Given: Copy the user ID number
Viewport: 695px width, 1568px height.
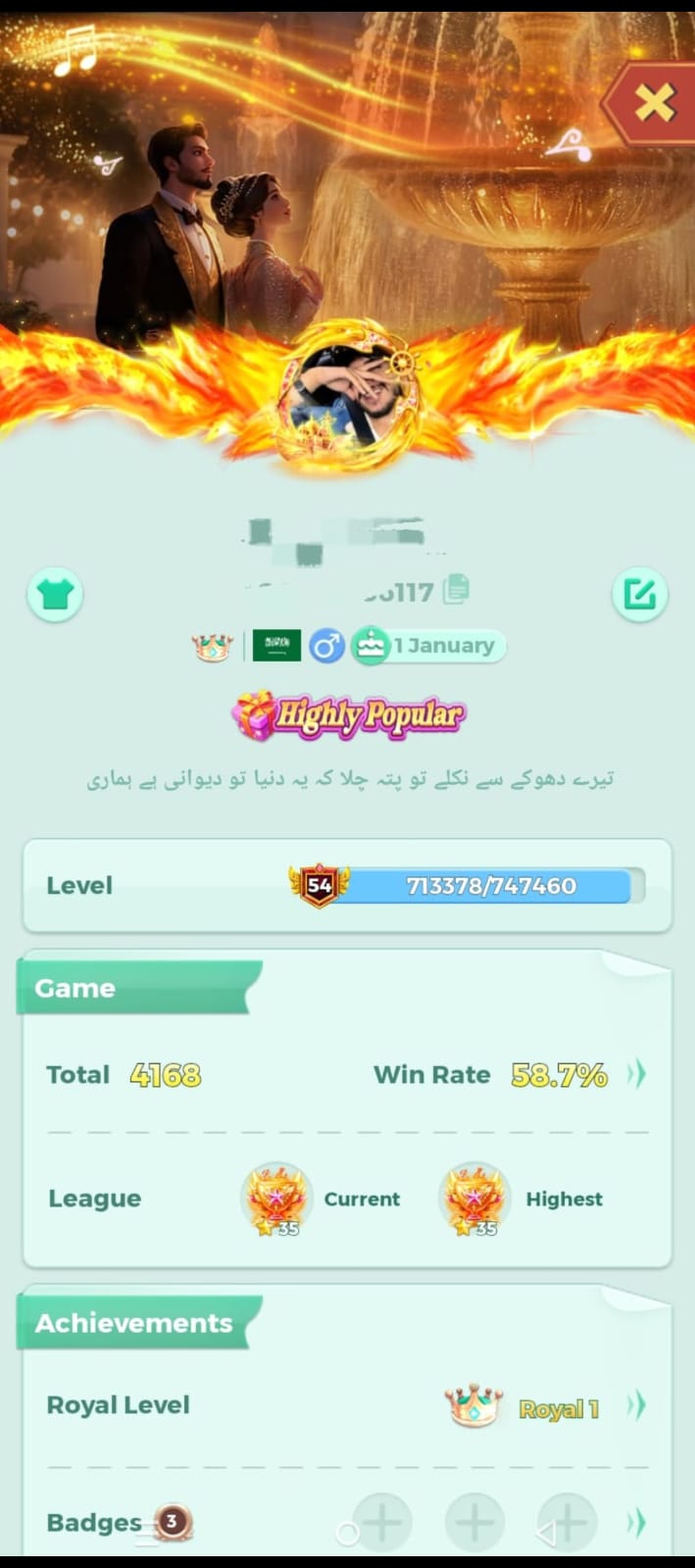Looking at the screenshot, I should point(456,589).
